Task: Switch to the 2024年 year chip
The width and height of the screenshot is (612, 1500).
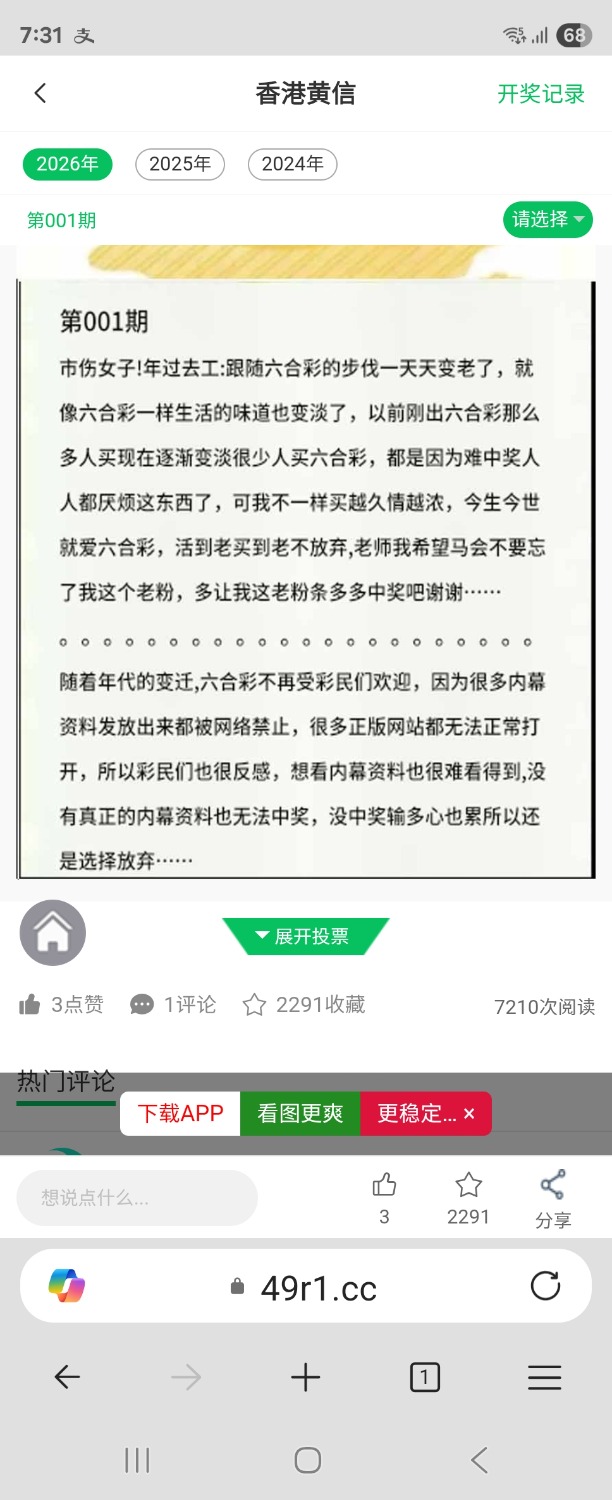Action: pos(292,164)
